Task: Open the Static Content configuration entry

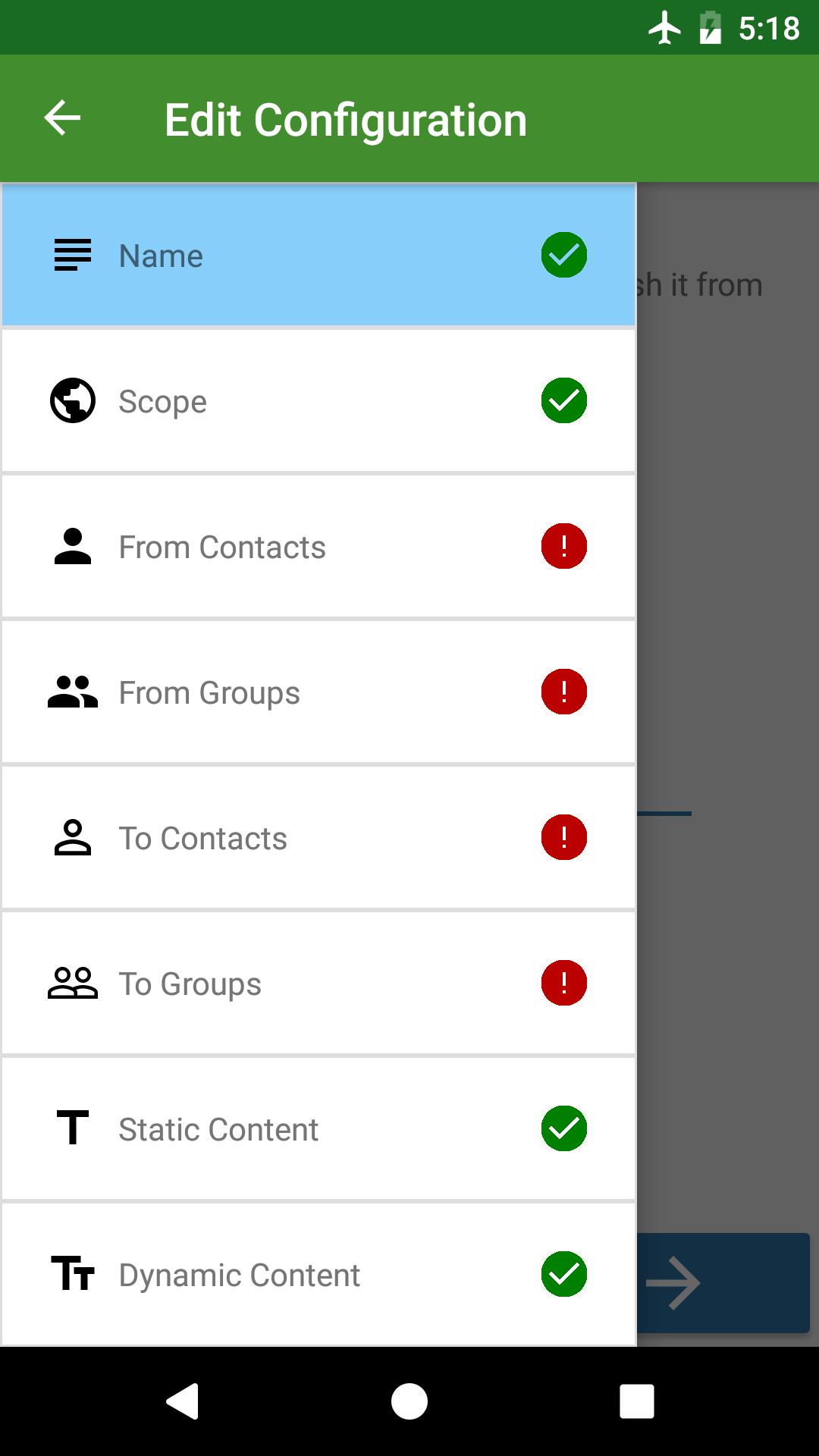Action: [x=318, y=1128]
